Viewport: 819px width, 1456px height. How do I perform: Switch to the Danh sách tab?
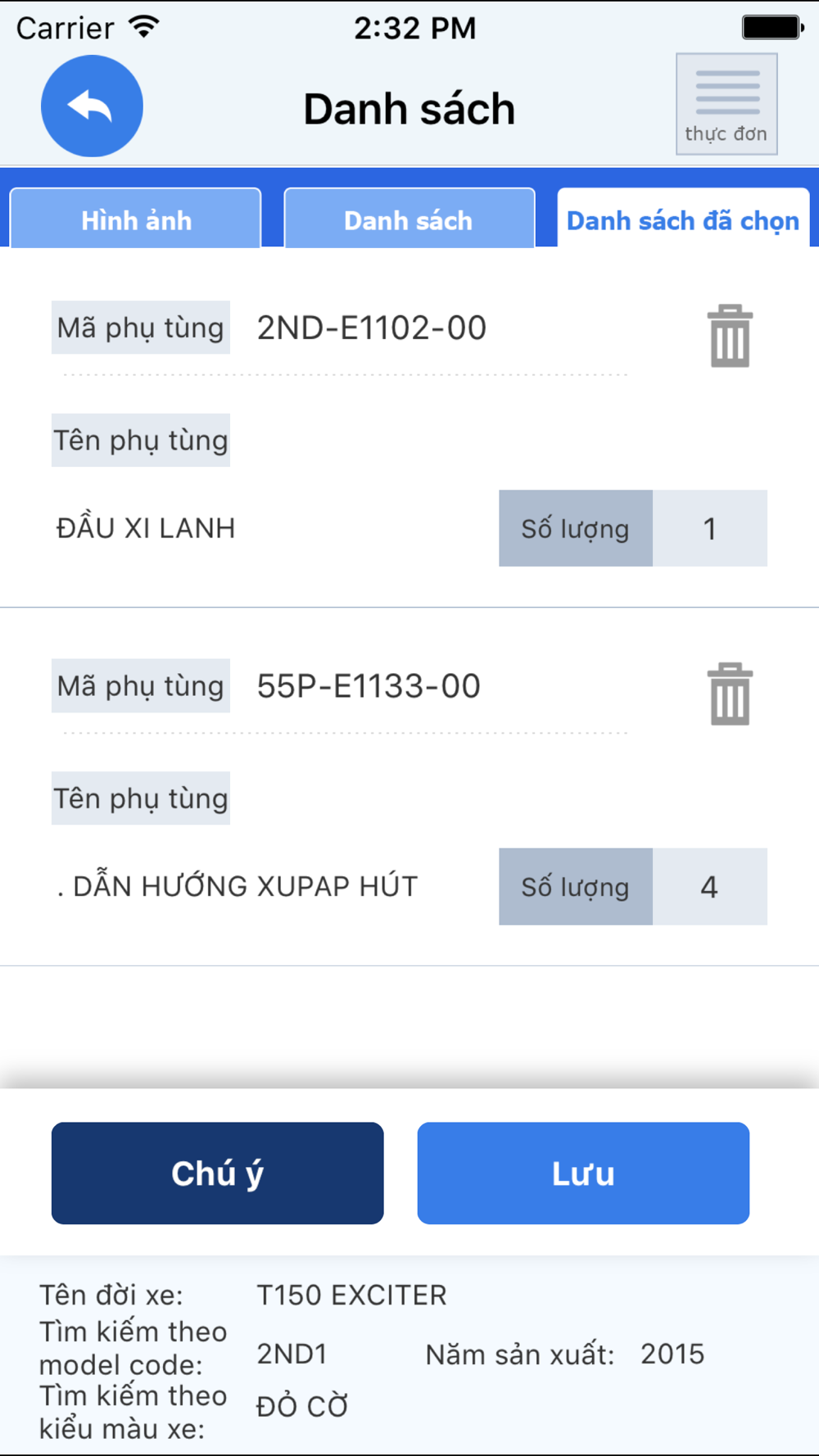tap(409, 219)
